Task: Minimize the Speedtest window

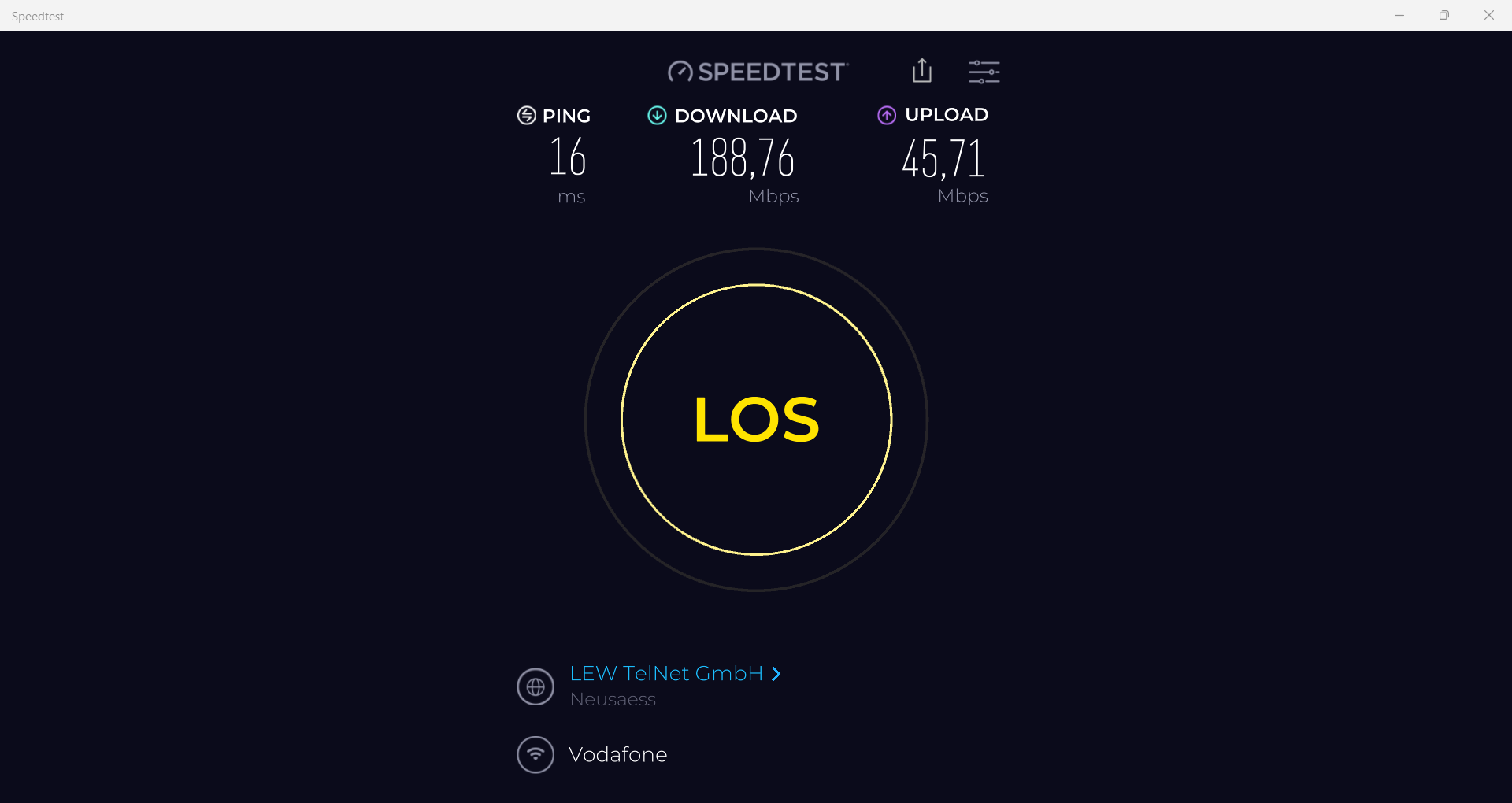Action: (1399, 15)
